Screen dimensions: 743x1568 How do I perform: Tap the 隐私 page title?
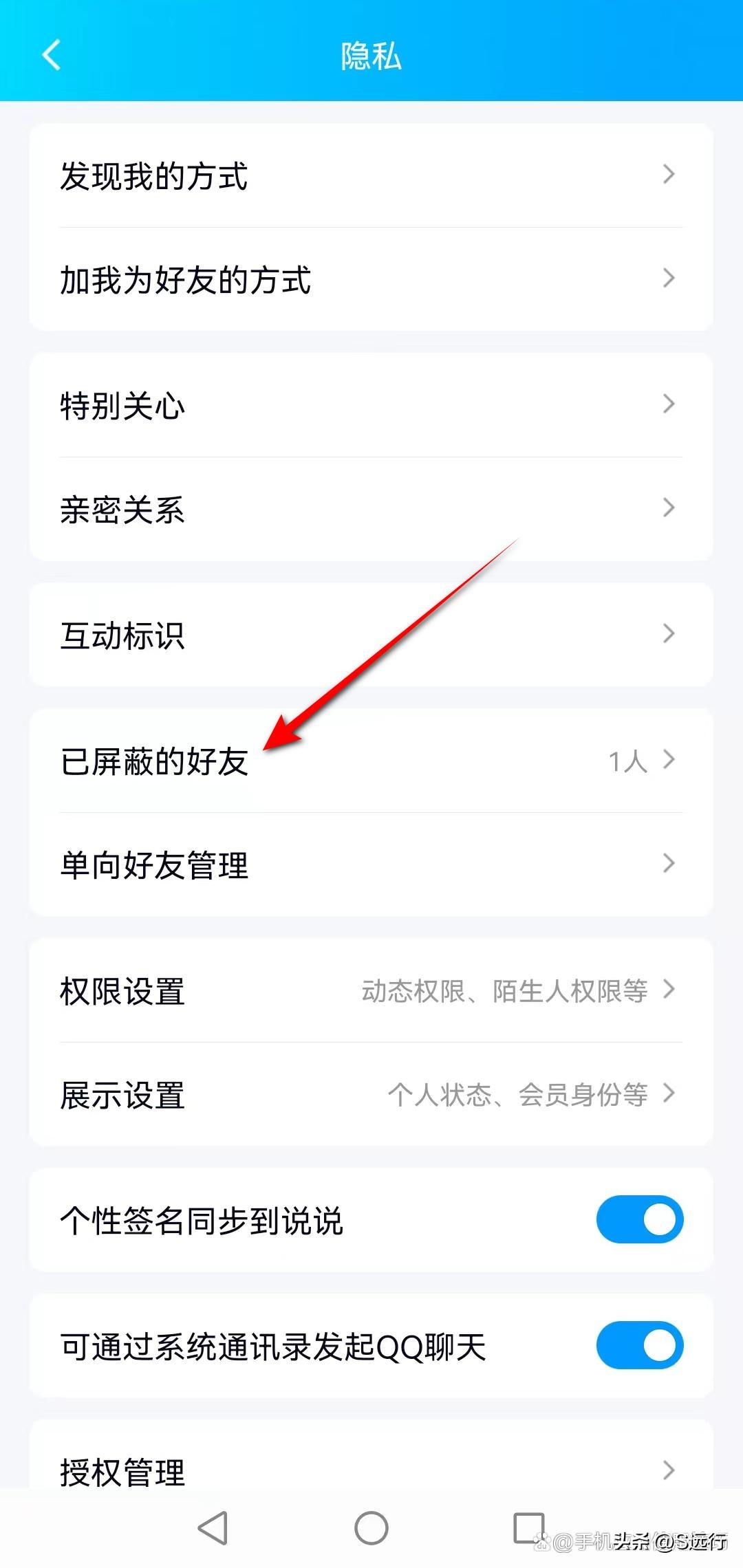[x=371, y=56]
